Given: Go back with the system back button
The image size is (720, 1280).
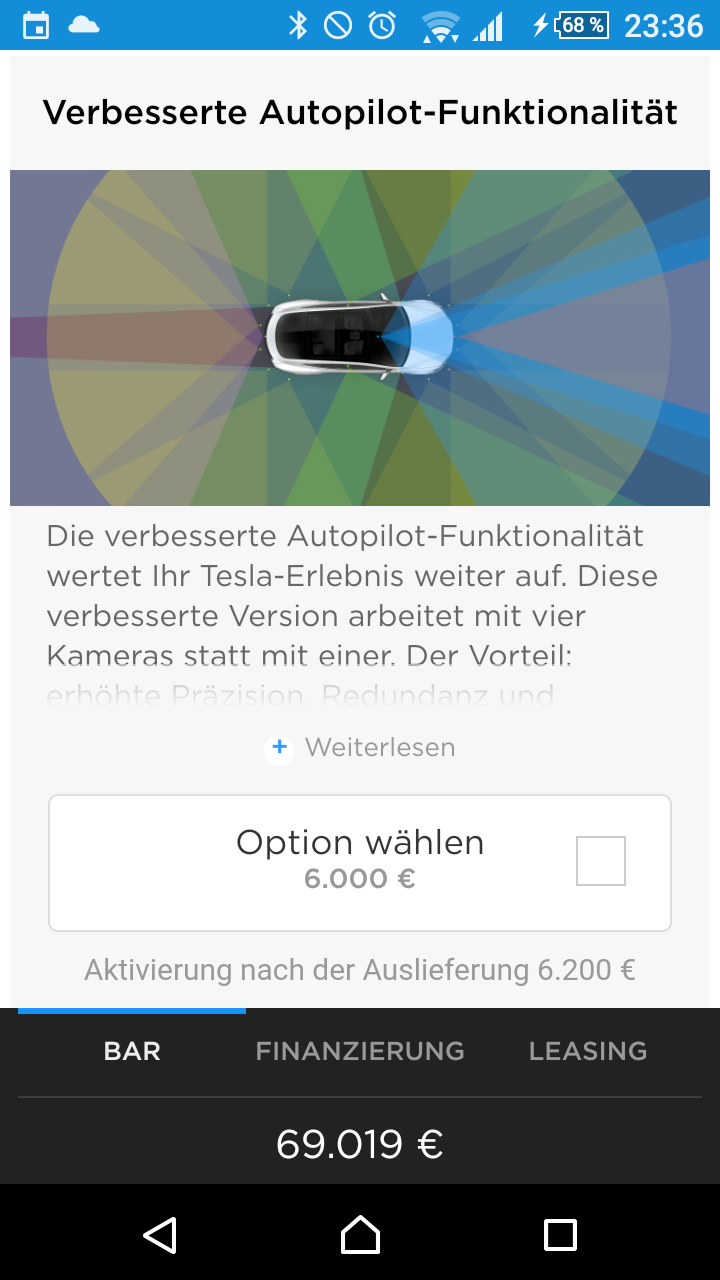Looking at the screenshot, I should 160,1234.
